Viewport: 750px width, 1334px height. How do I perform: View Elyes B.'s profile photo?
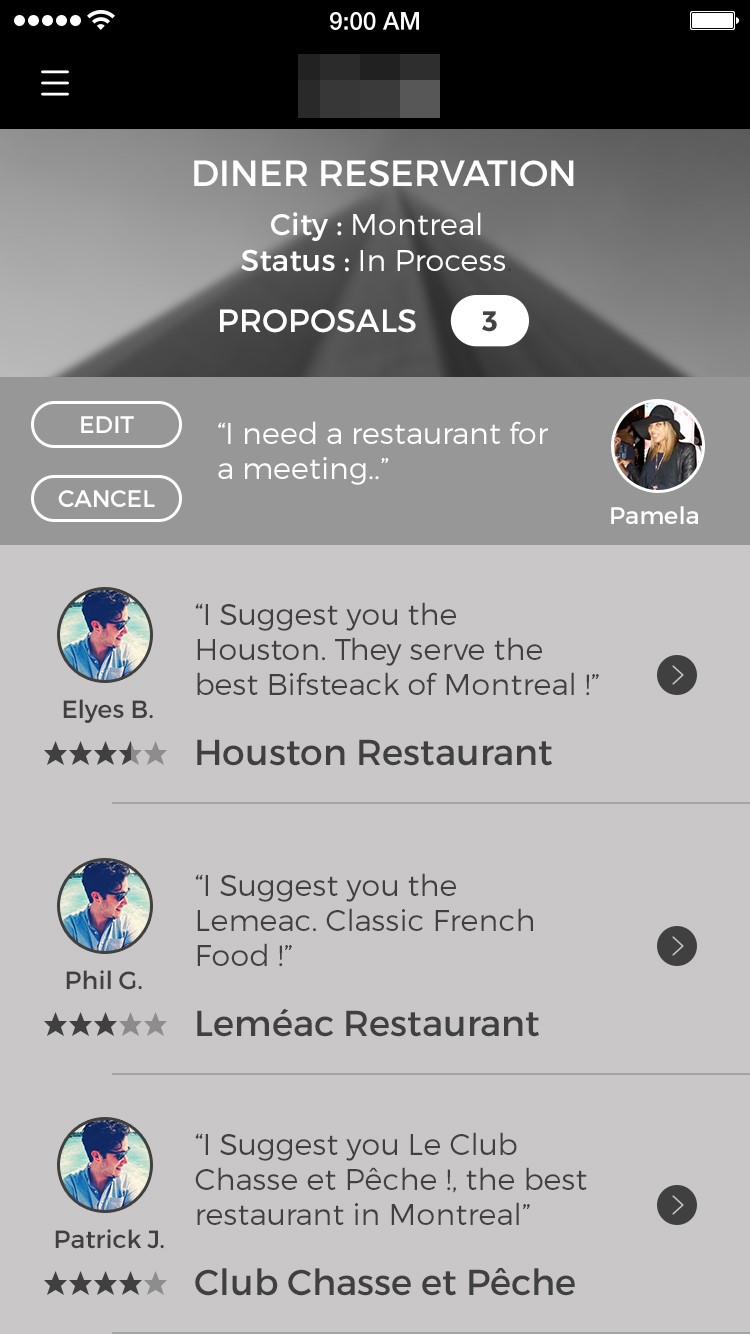coord(105,635)
